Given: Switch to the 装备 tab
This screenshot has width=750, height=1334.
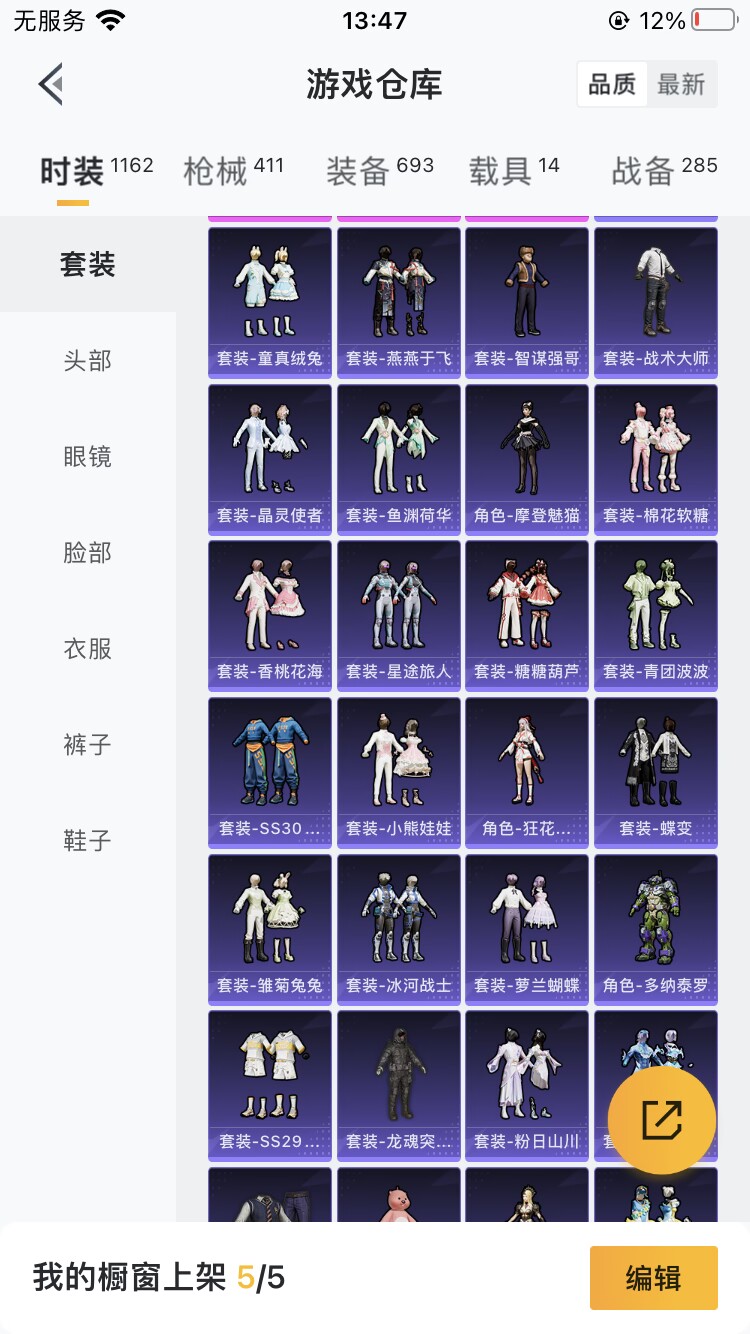Looking at the screenshot, I should click(x=380, y=170).
